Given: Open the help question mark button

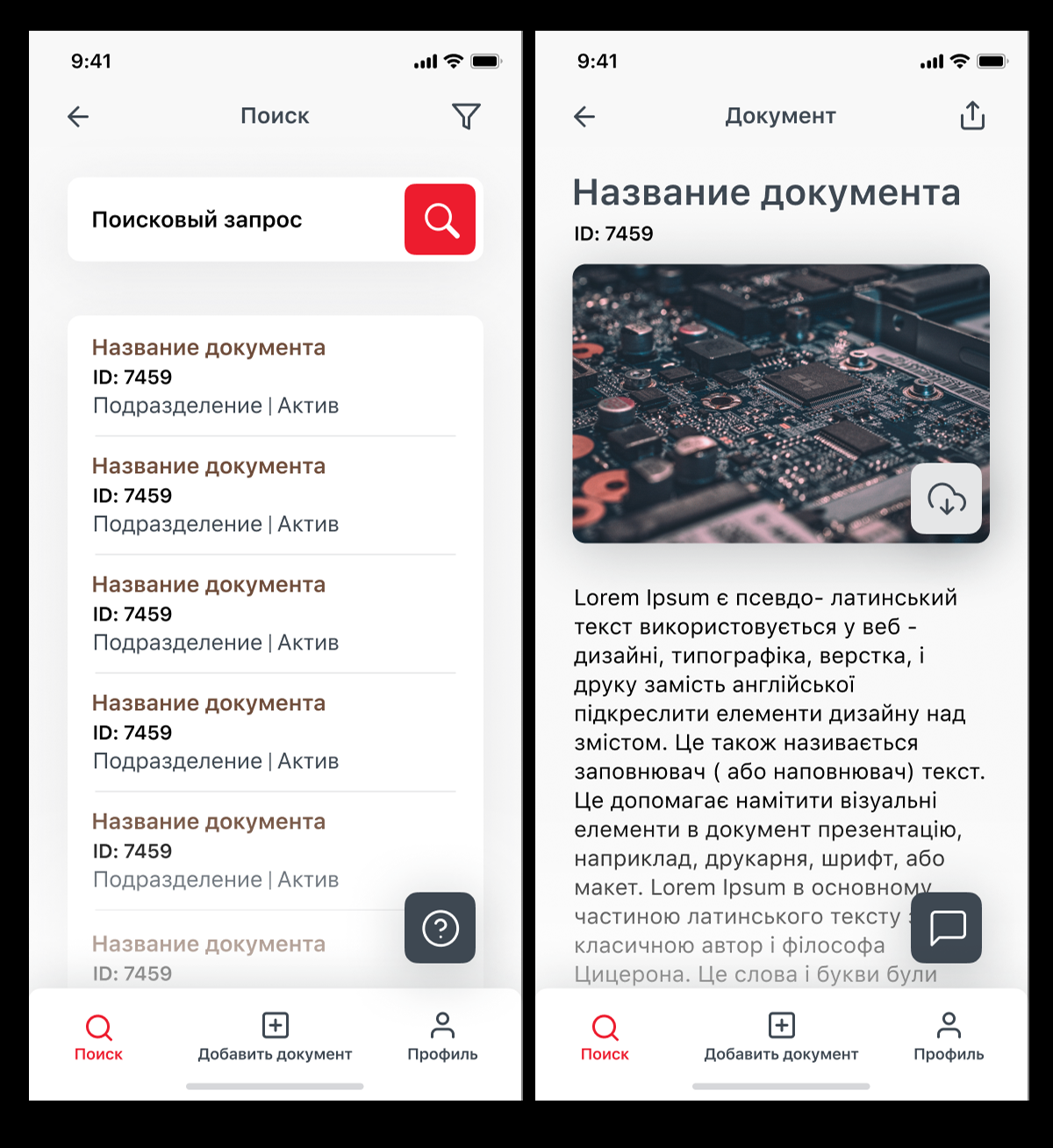Looking at the screenshot, I should point(440,928).
